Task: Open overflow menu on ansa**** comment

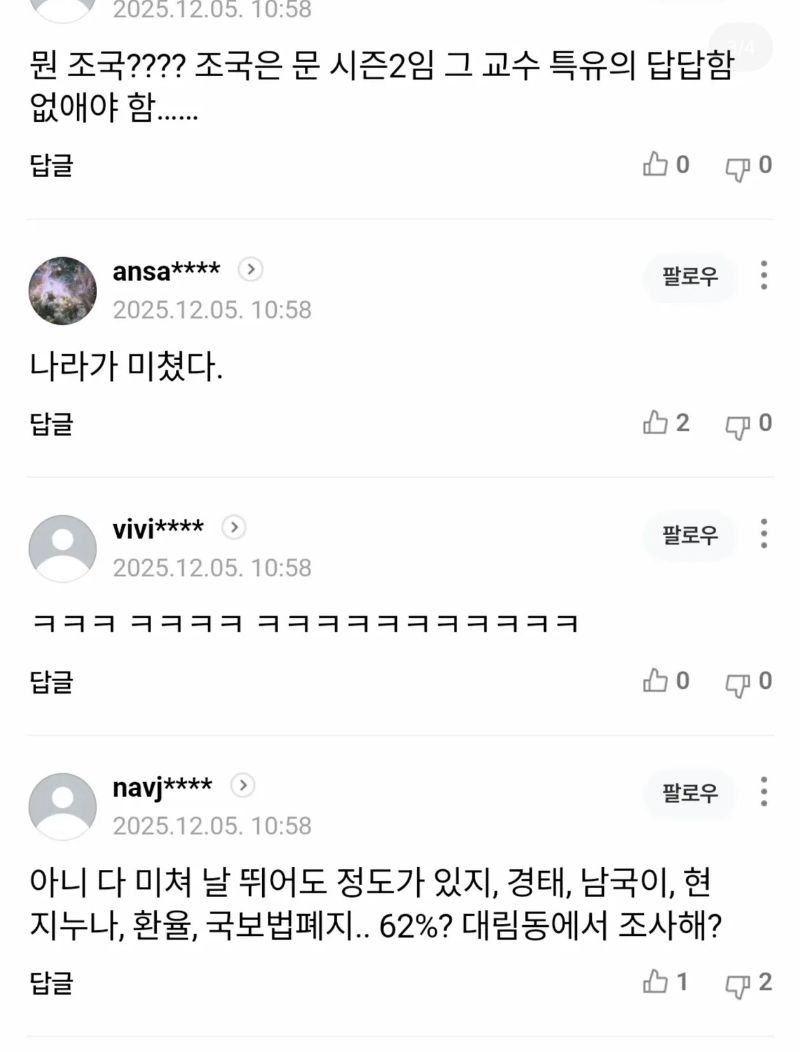Action: tap(763, 276)
